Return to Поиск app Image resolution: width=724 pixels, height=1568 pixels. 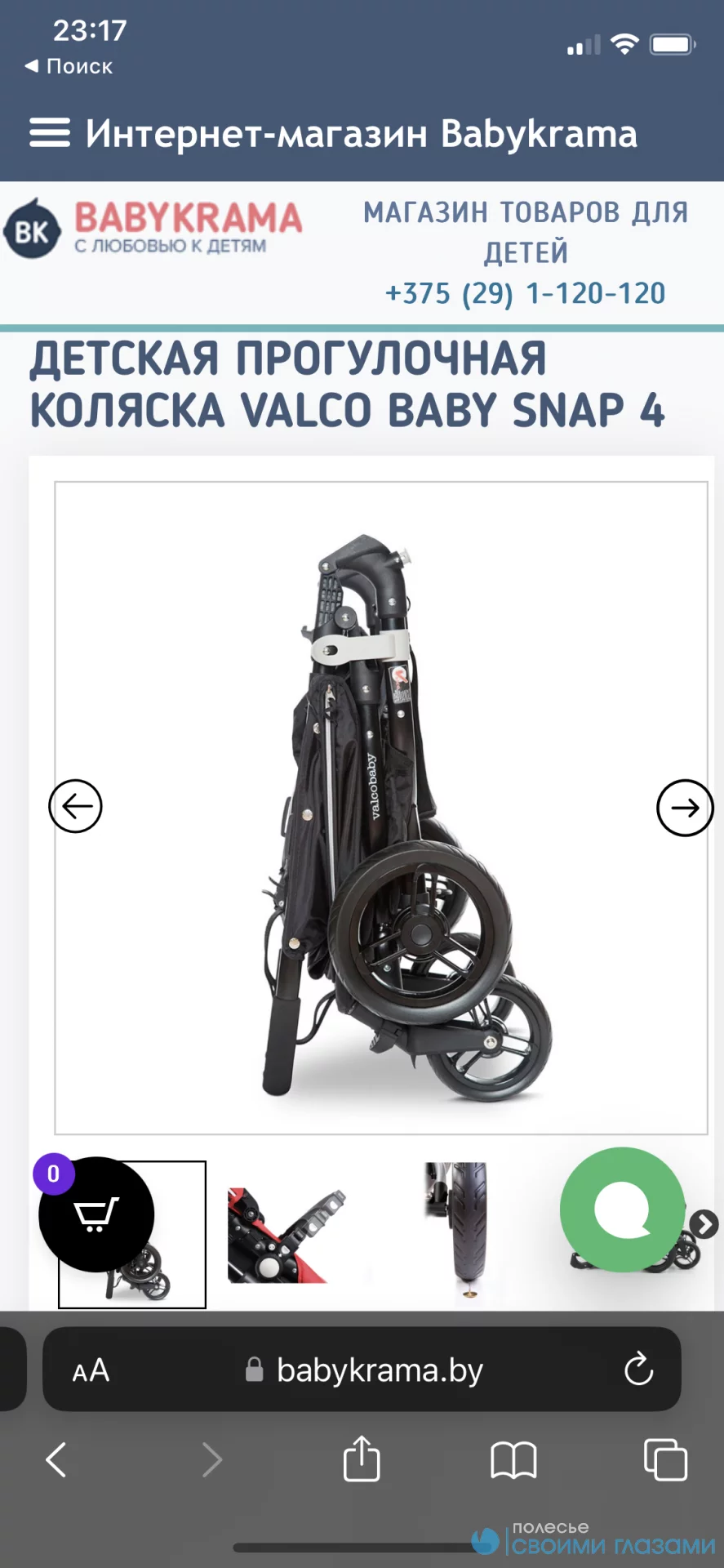coord(69,66)
